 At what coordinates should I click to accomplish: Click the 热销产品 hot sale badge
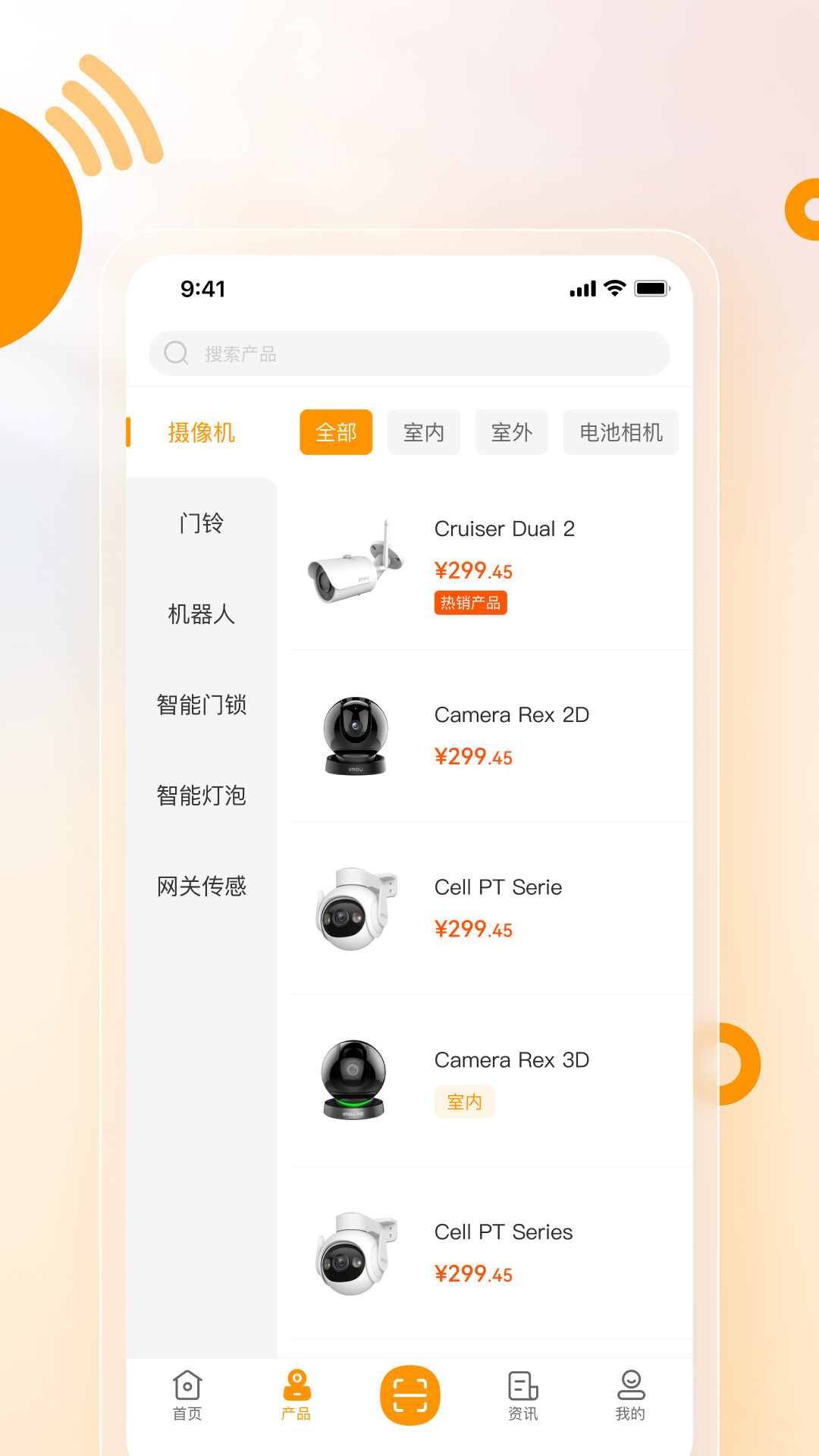click(470, 602)
